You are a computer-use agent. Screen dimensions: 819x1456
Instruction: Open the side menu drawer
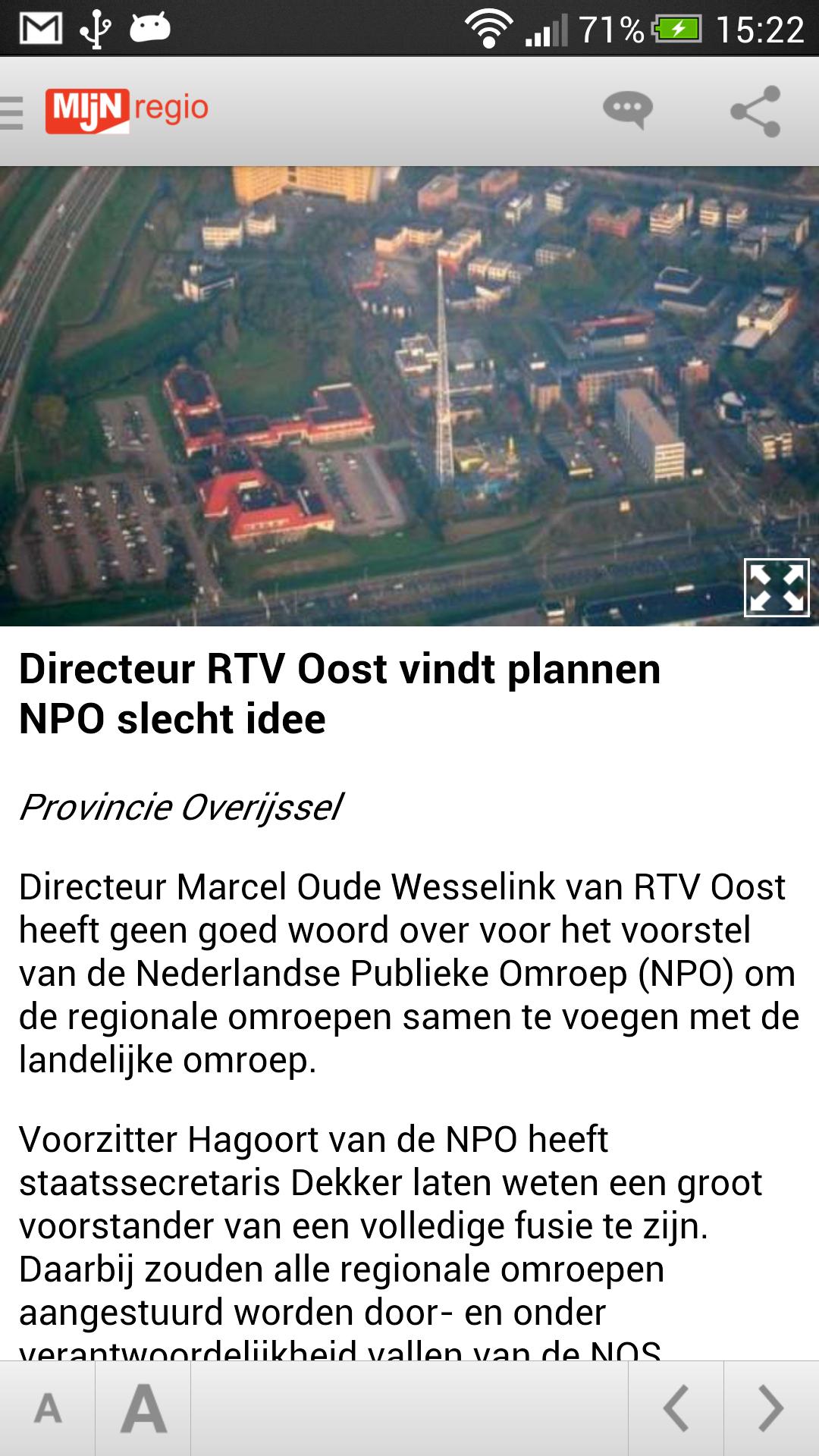tap(12, 112)
